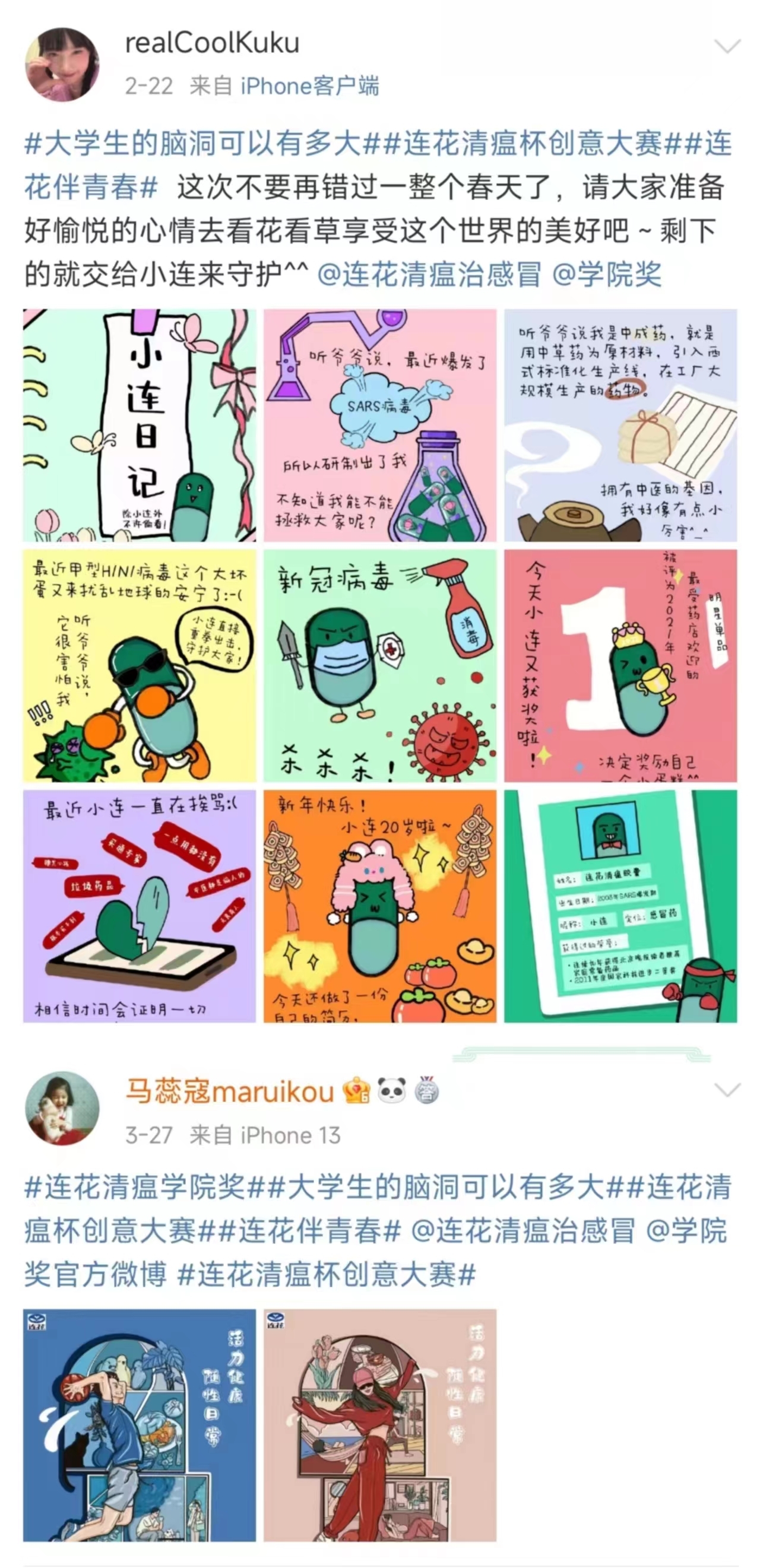This screenshot has width=760, height=1568.
Task: Open realCoolKuku's profile avatar
Action: (62, 65)
